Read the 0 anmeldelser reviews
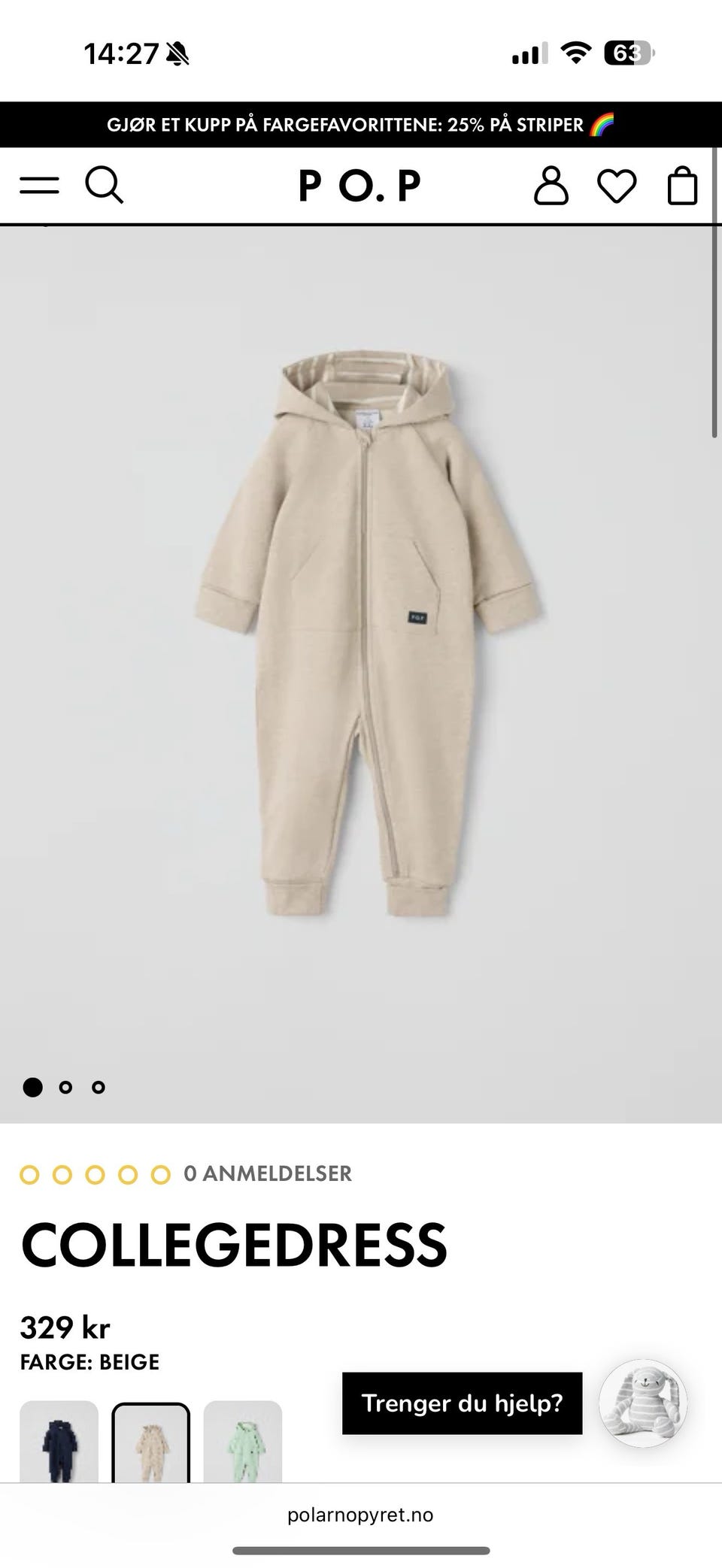722x1568 pixels. [267, 1173]
